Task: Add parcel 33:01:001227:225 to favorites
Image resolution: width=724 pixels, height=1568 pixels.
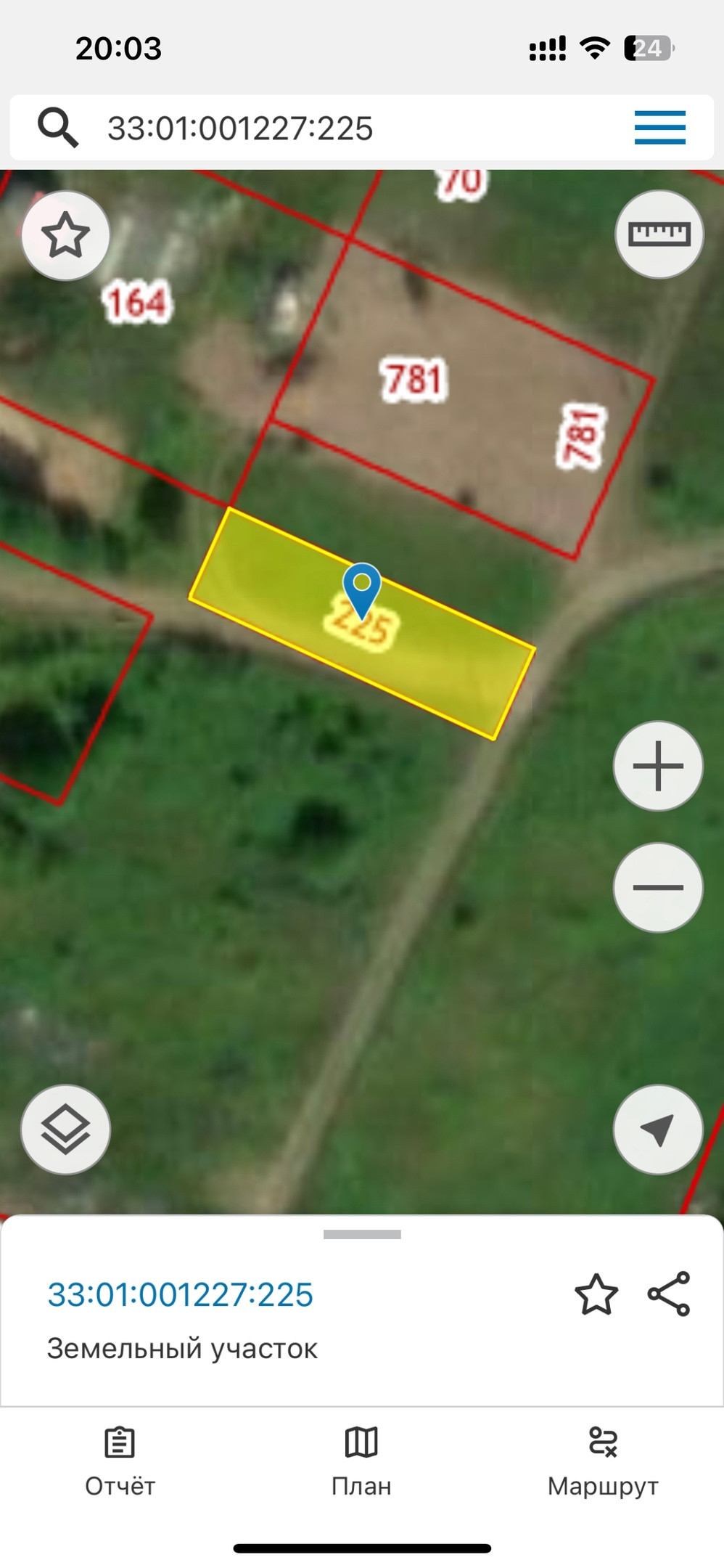Action: click(x=596, y=1294)
